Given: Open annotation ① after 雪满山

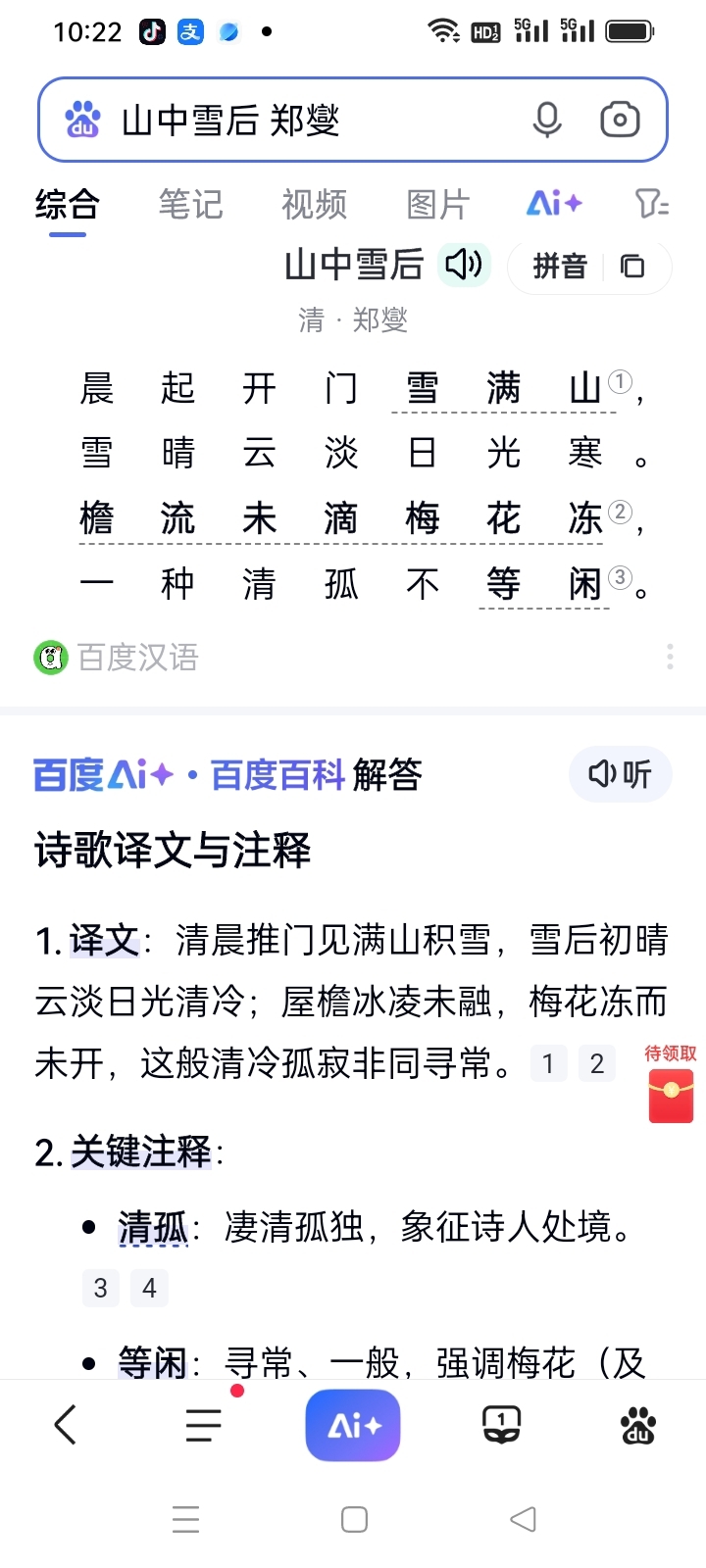Looking at the screenshot, I should pos(620,381).
